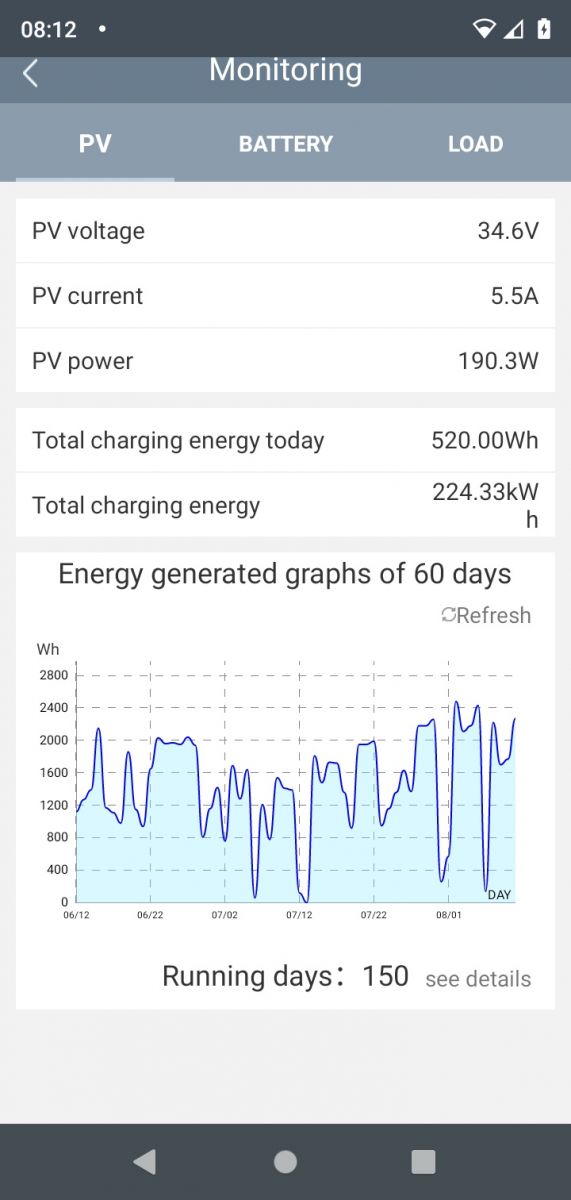Viewport: 571px width, 1200px height.
Task: Open see details for running days
Action: [x=478, y=979]
